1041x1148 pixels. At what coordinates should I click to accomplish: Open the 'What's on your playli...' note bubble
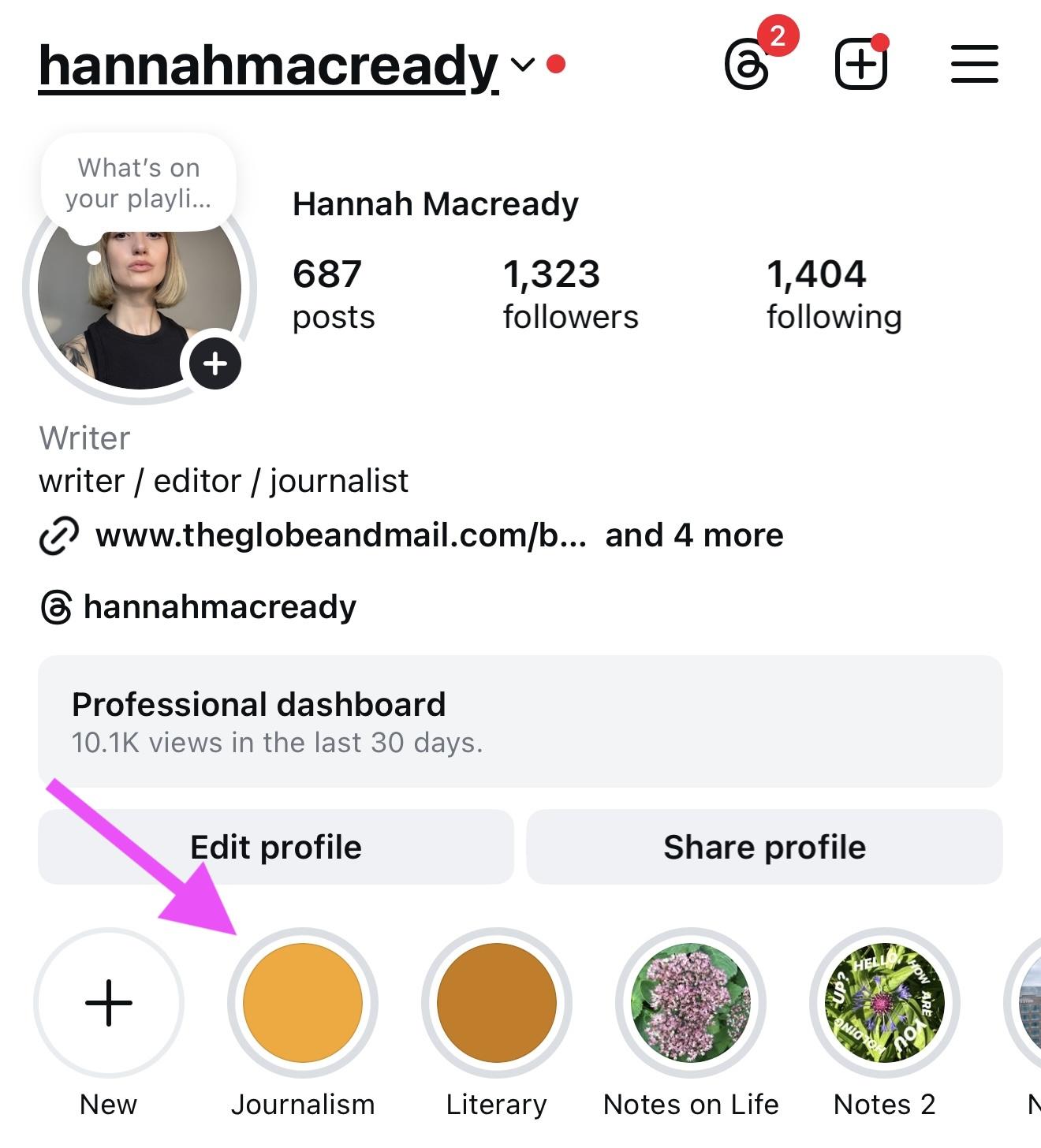(x=137, y=182)
